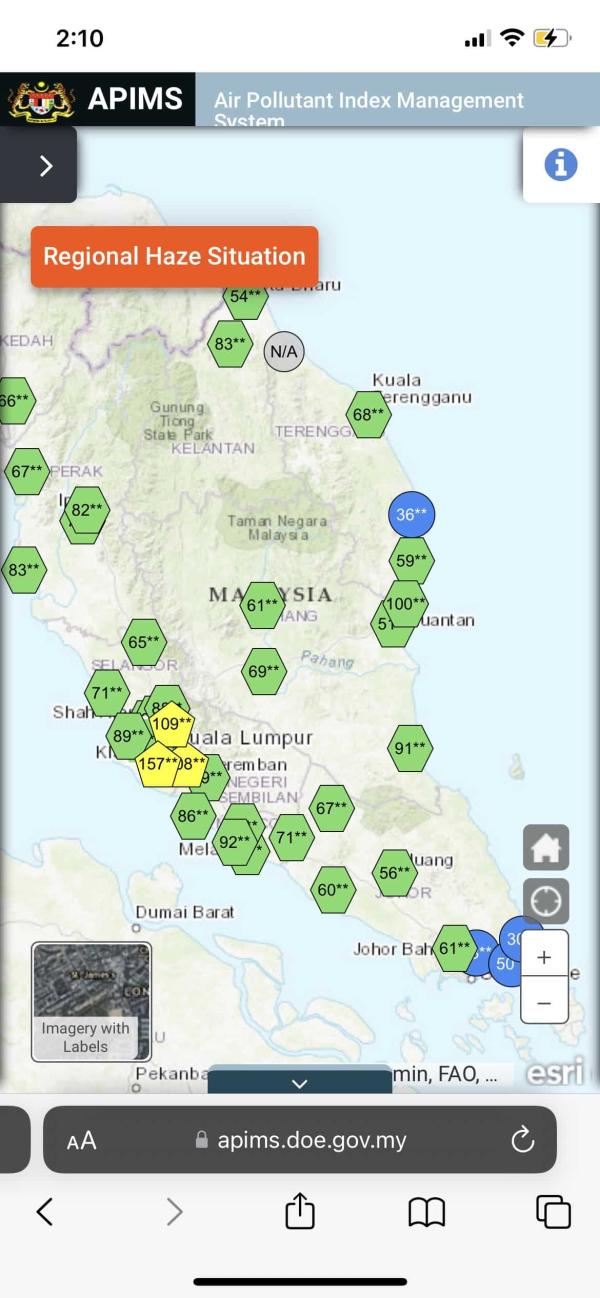Open the info button
Image resolution: width=600 pixels, height=1298 pixels.
[560, 164]
